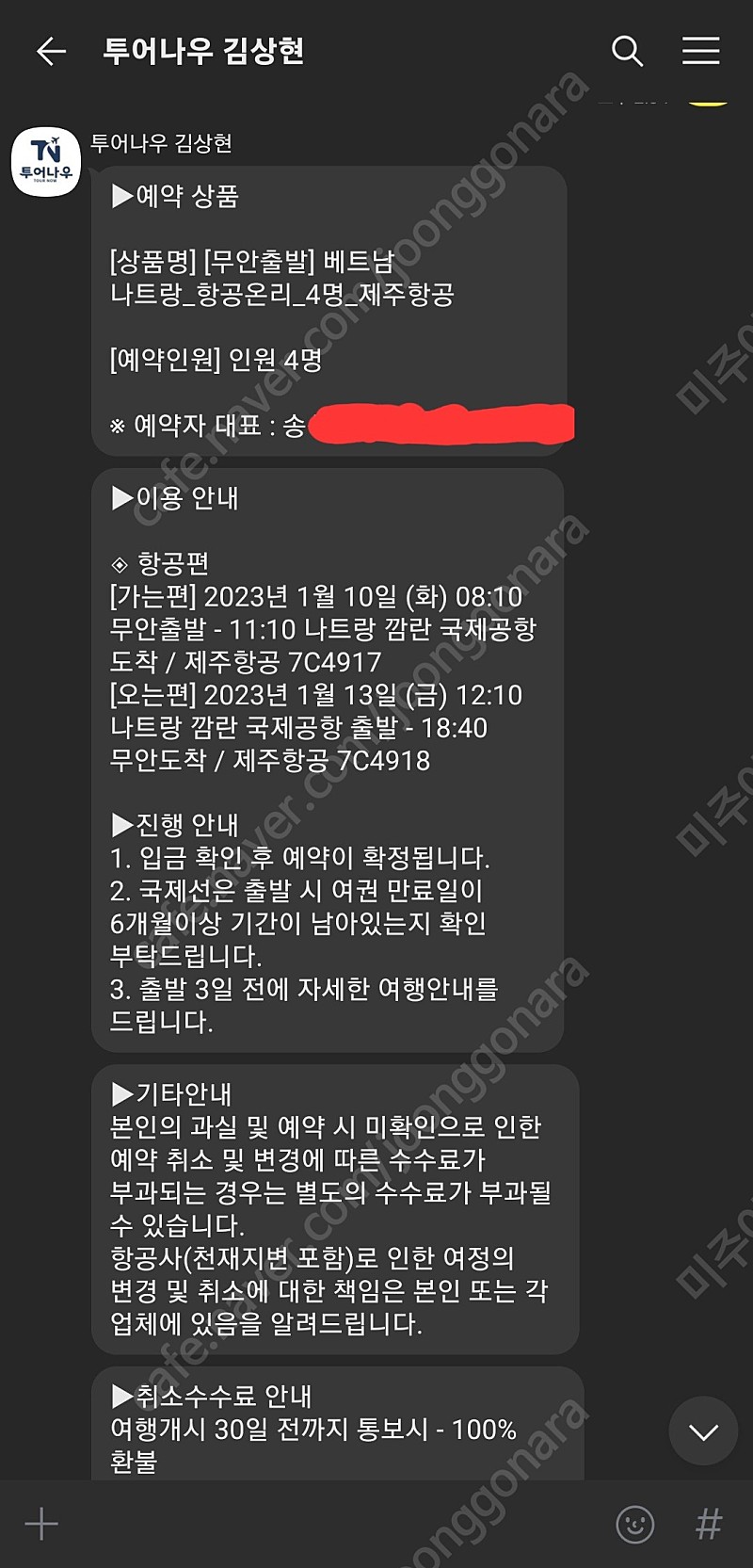Open the chat room hamburger menu
This screenshot has height=1568, width=753.
(700, 51)
